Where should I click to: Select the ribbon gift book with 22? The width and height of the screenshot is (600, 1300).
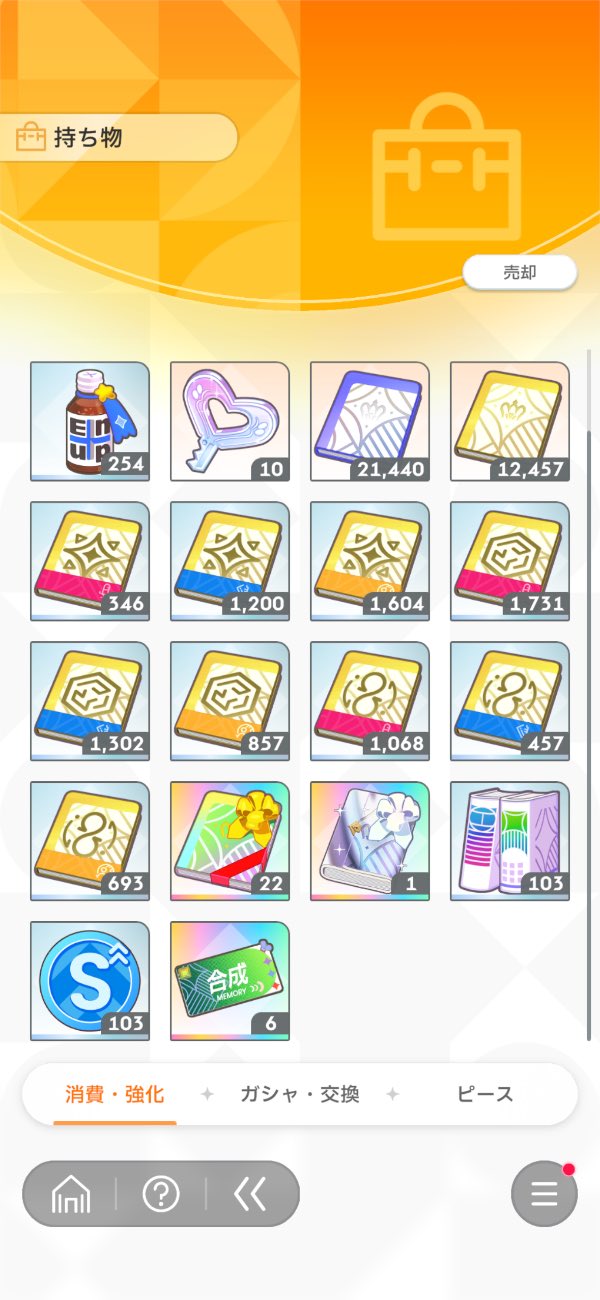pos(230,841)
